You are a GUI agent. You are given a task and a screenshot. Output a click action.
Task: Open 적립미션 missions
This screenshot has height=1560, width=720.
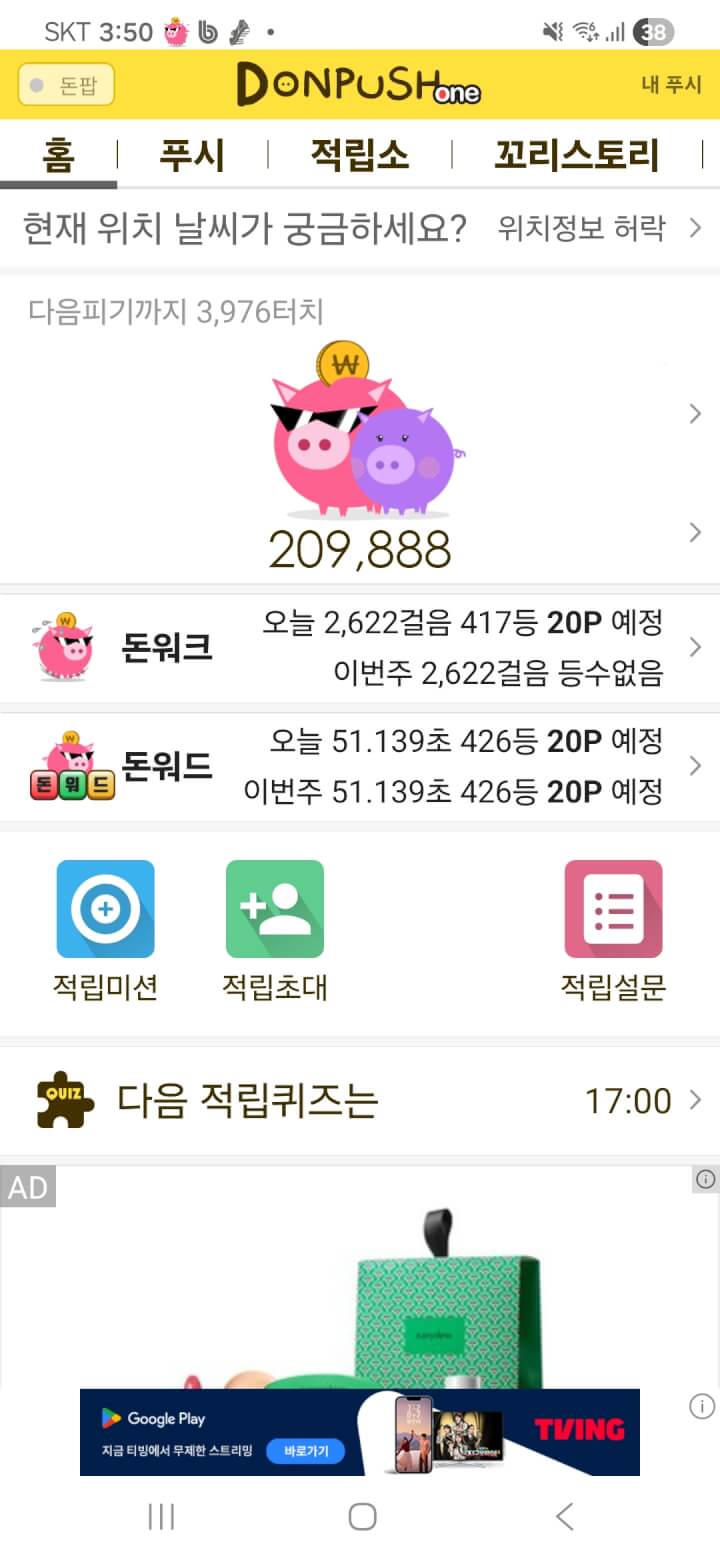(105, 929)
